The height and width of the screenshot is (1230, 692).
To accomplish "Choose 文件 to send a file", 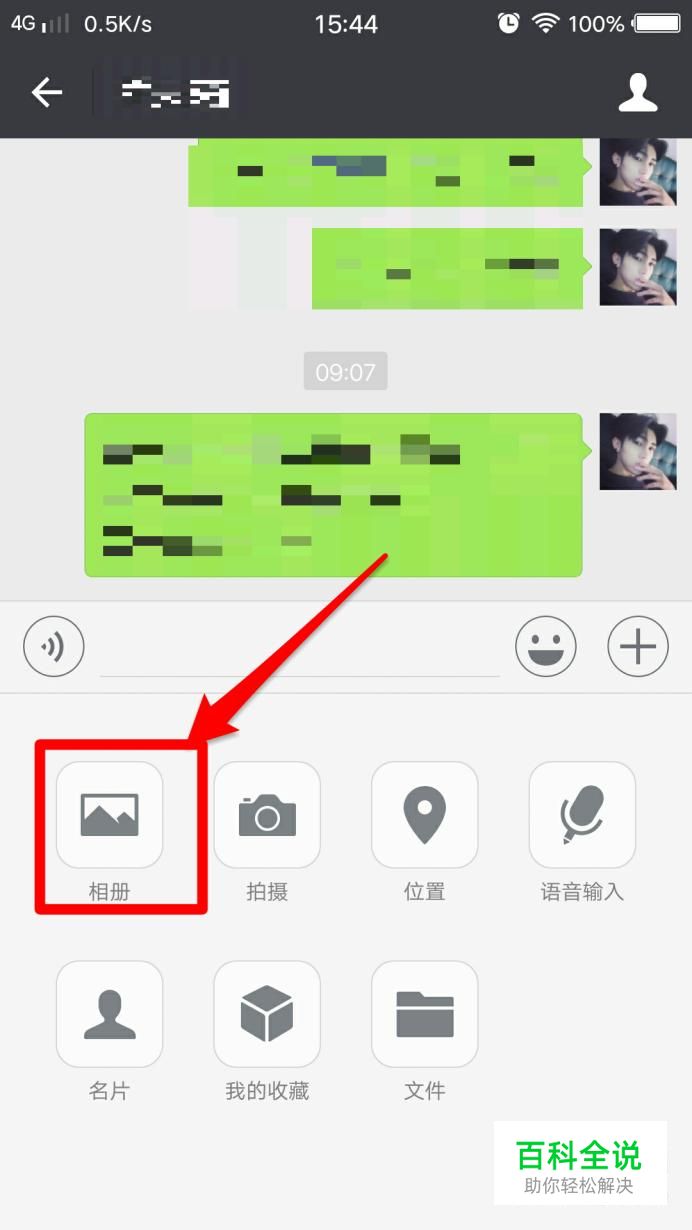I will point(424,1014).
